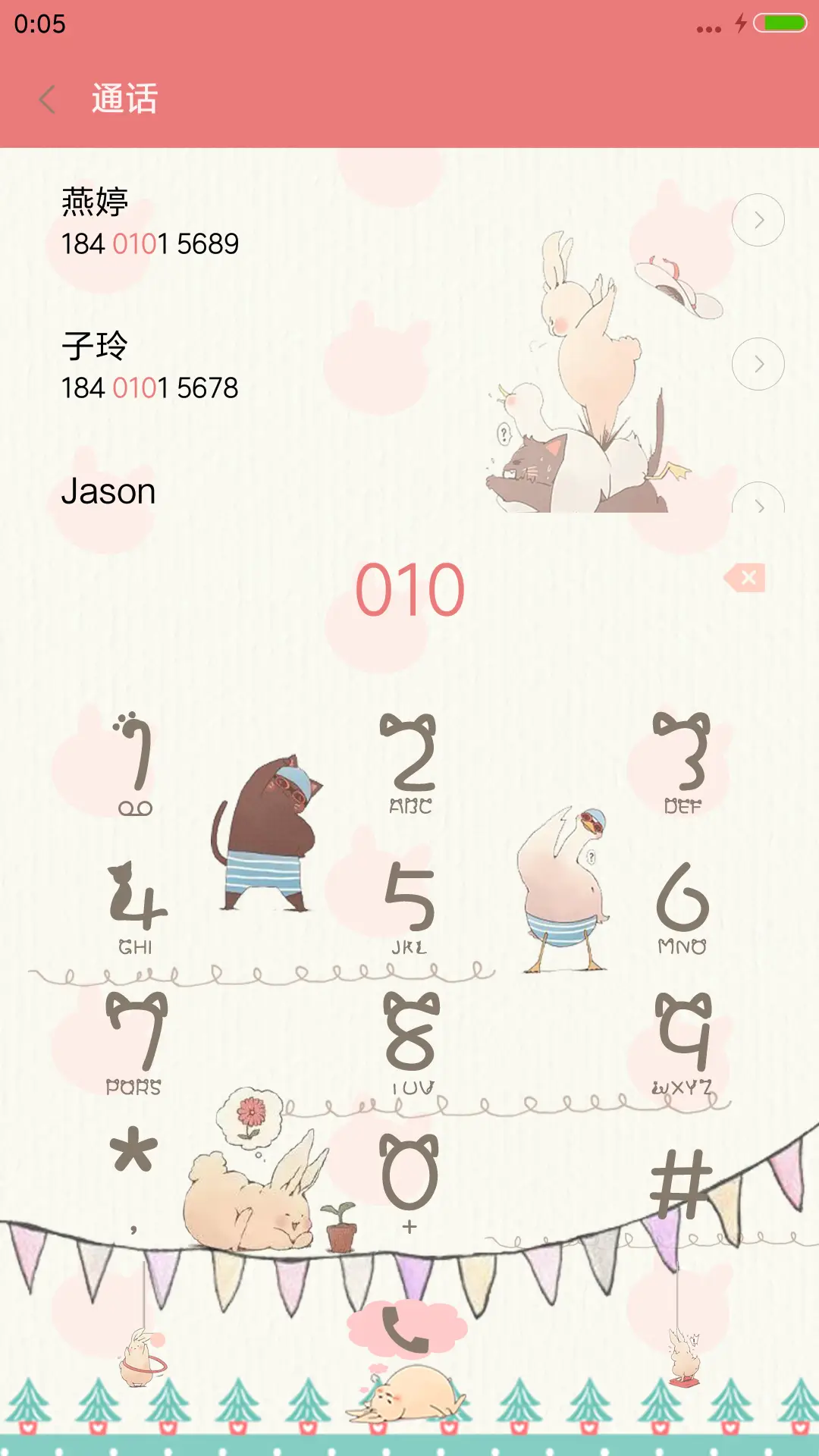Expand details for contact 燕婷
819x1456 pixels.
758,218
